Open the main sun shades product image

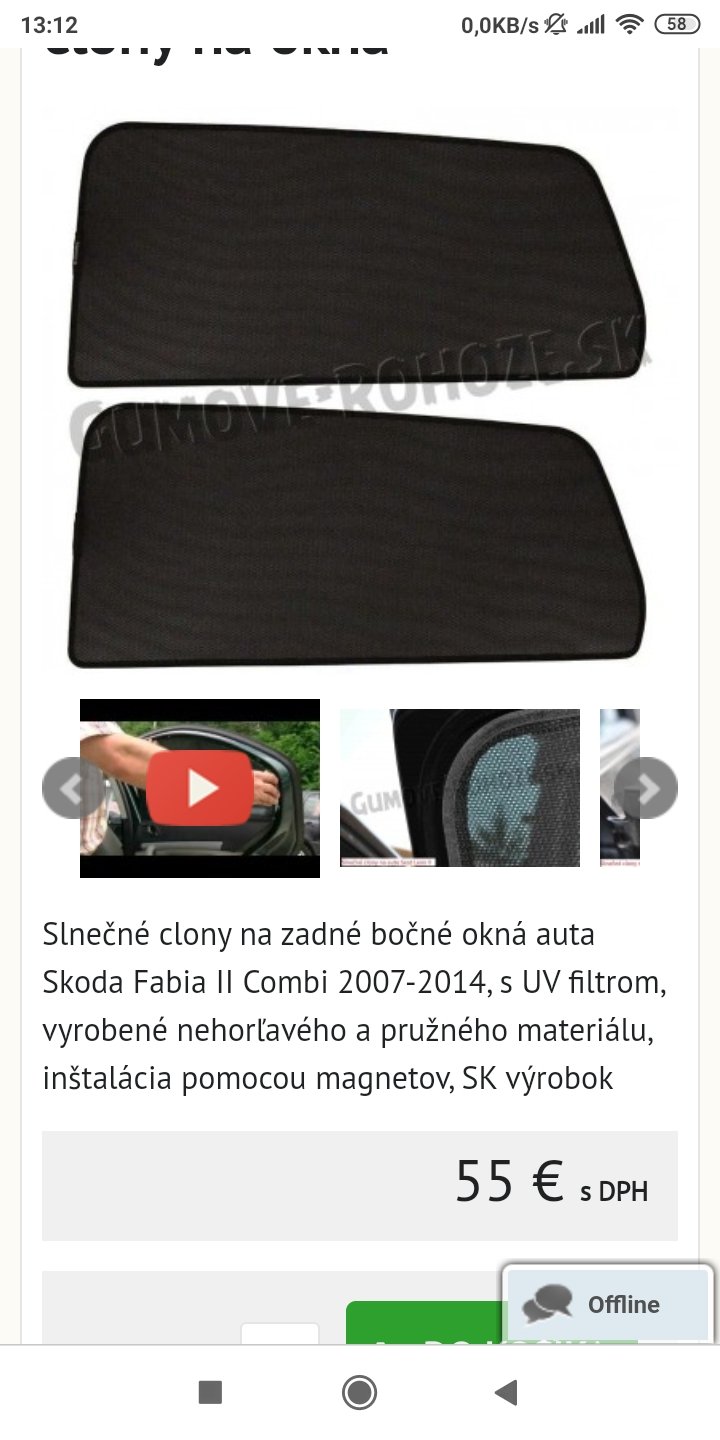[360, 392]
